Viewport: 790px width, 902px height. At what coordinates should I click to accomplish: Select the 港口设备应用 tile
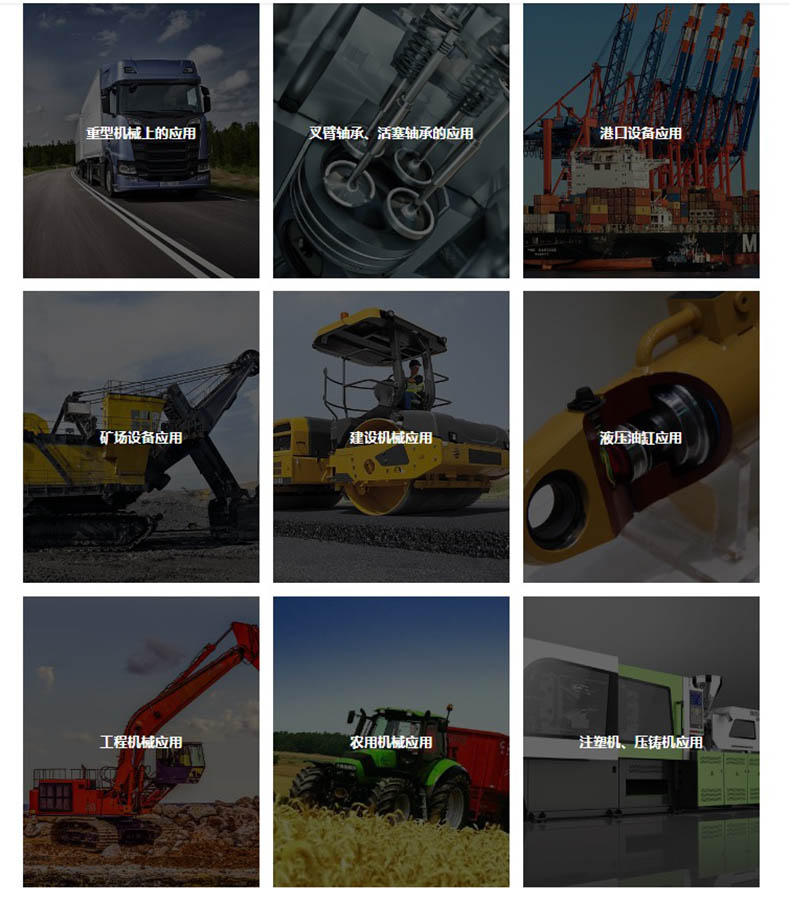pos(641,140)
